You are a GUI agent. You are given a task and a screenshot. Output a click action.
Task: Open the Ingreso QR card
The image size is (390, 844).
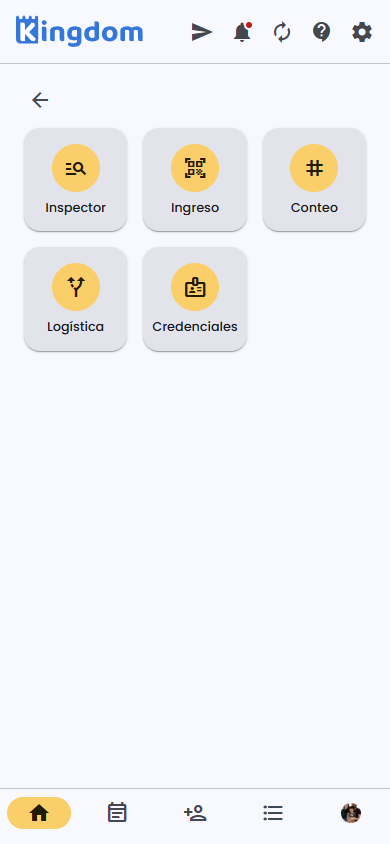(x=195, y=180)
